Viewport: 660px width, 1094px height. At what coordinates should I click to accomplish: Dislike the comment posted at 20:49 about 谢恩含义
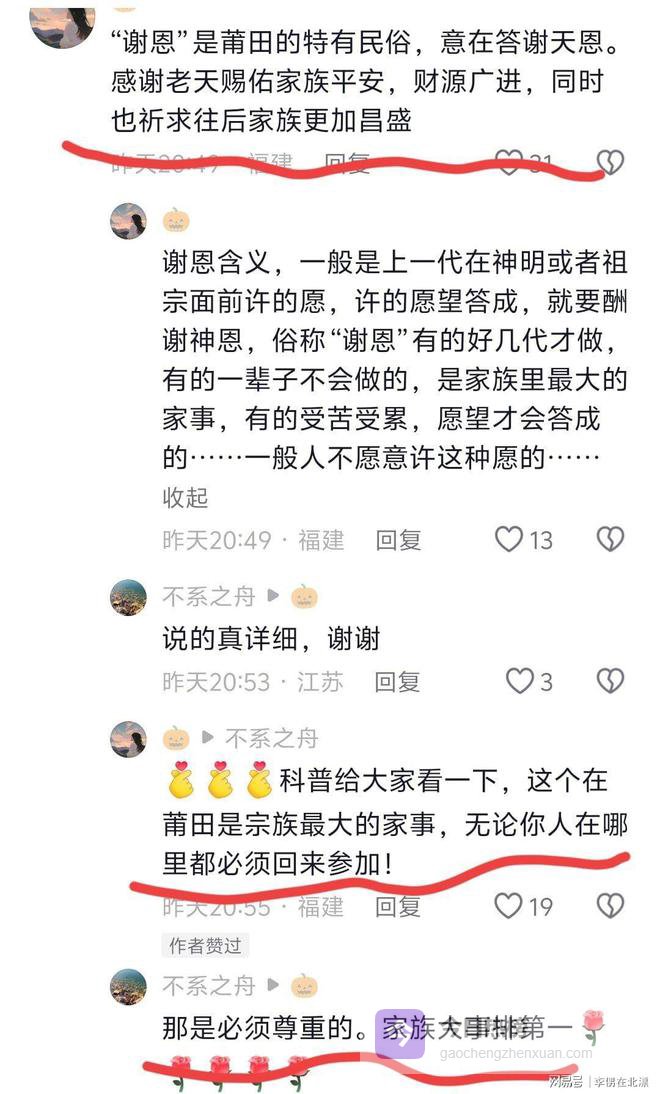(610, 540)
